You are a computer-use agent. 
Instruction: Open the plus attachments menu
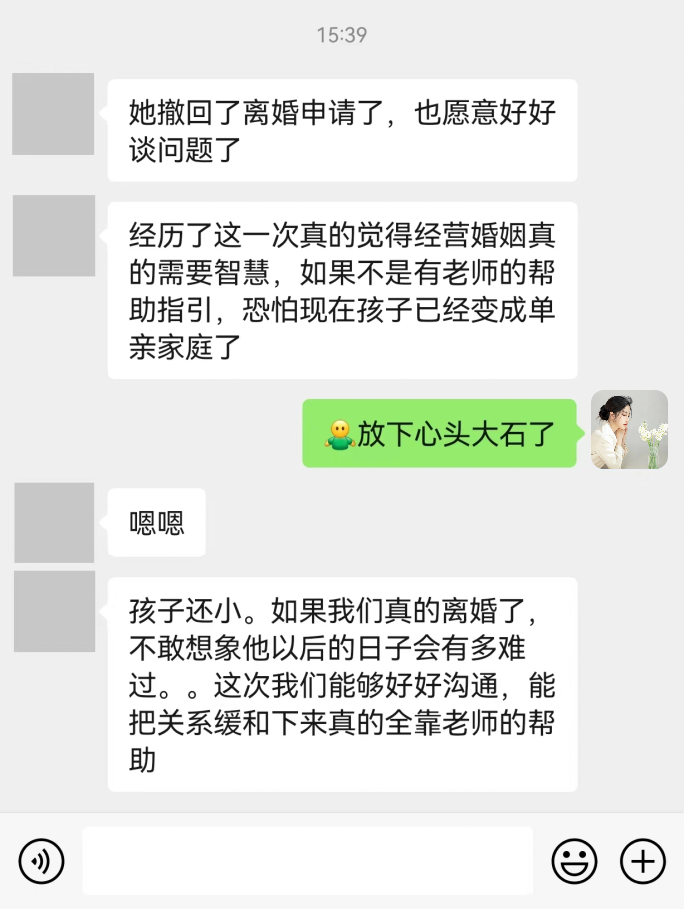(x=642, y=860)
